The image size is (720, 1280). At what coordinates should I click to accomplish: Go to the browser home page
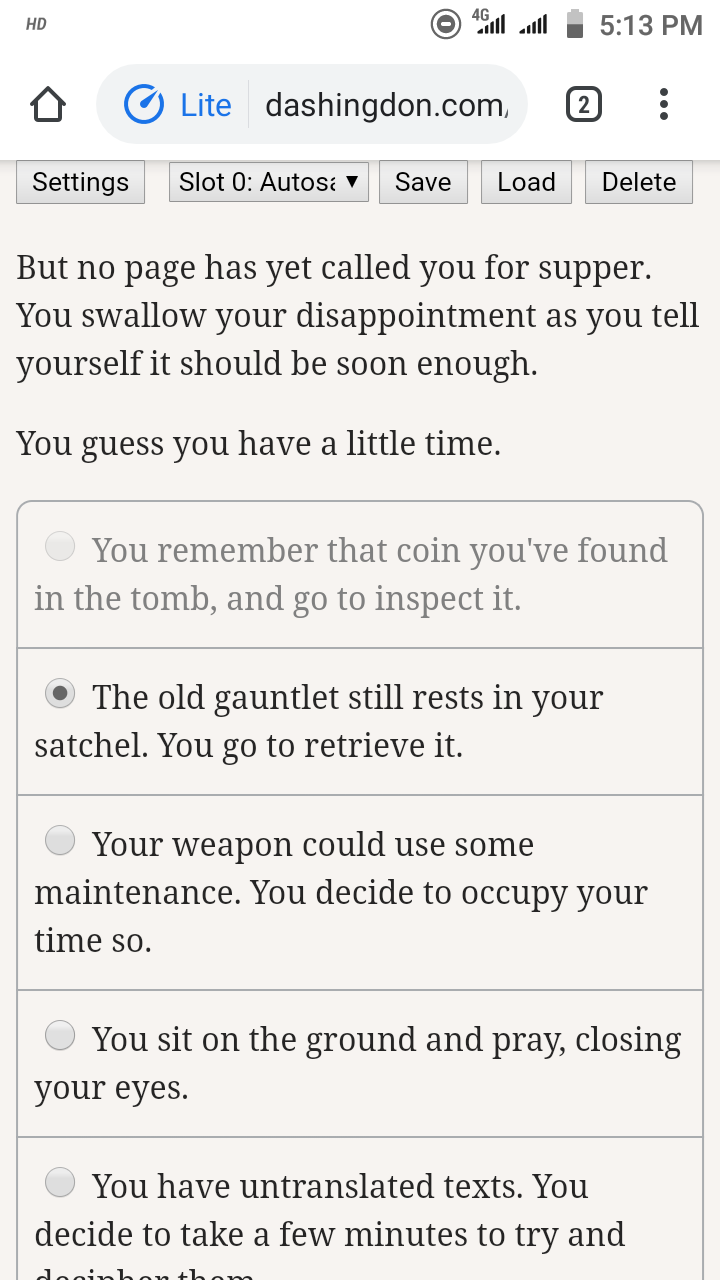coord(48,105)
